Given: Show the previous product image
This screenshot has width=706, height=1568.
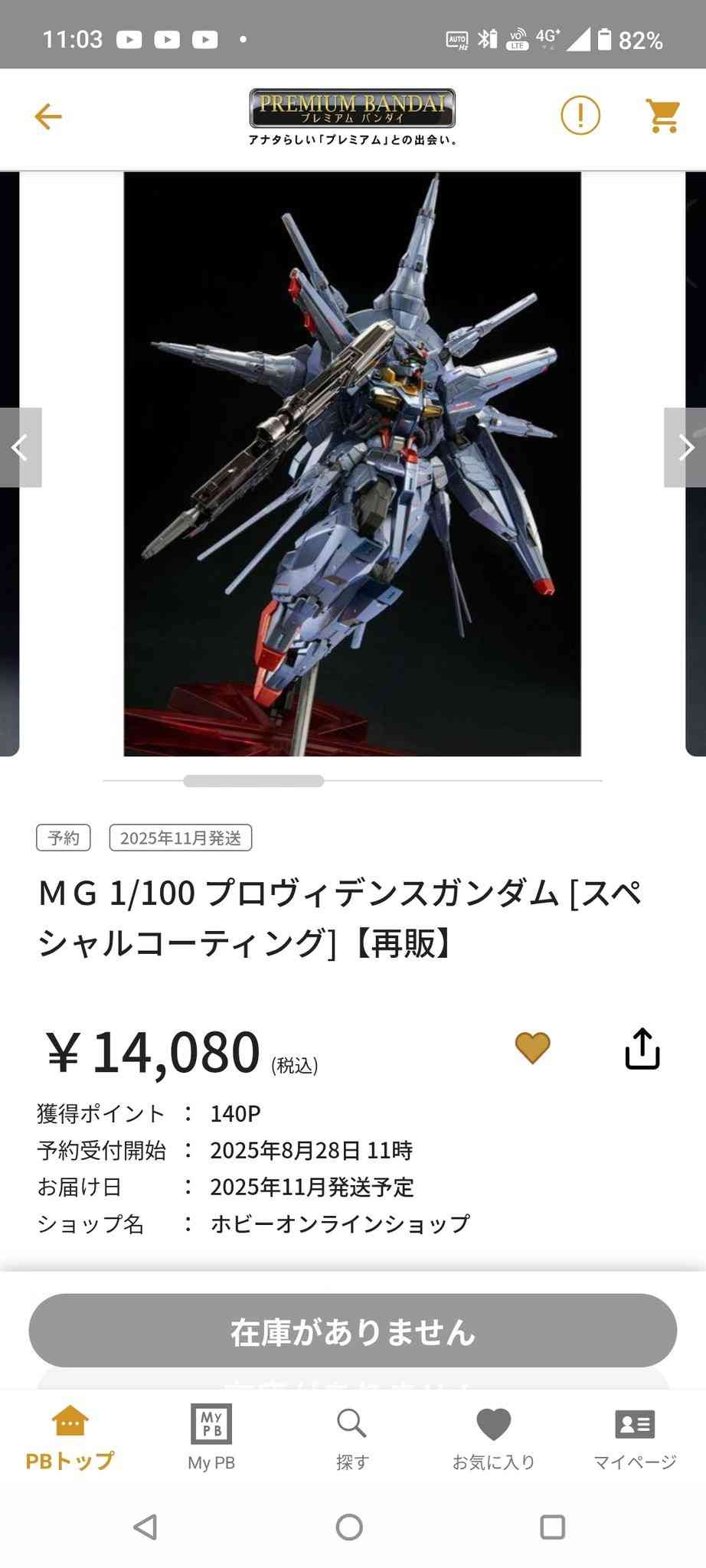Looking at the screenshot, I should pyautogui.click(x=20, y=448).
